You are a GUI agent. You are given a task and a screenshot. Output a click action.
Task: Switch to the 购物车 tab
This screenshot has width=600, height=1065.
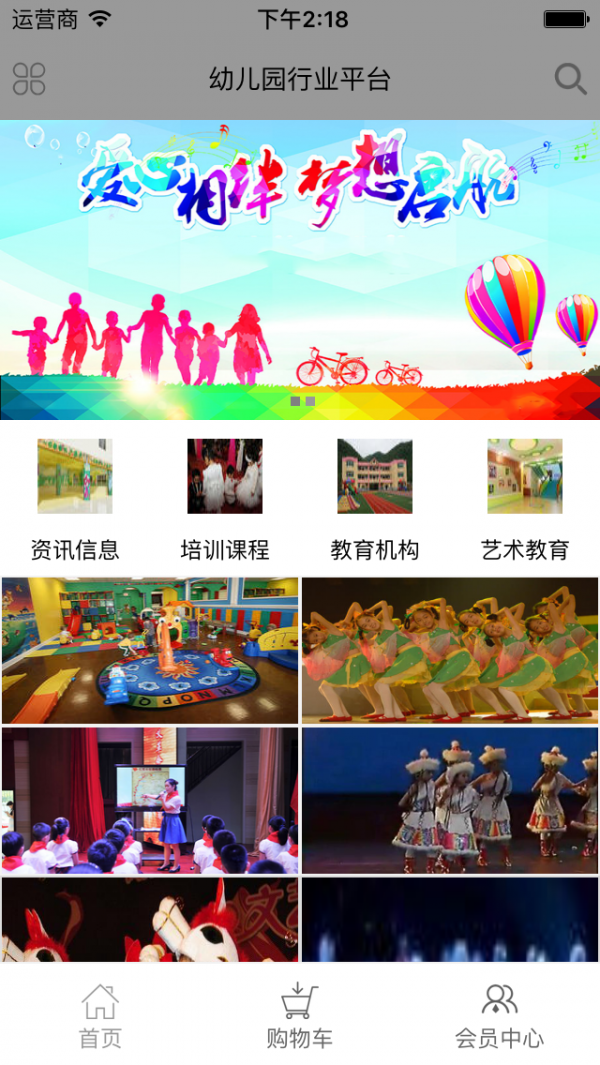(x=300, y=1015)
